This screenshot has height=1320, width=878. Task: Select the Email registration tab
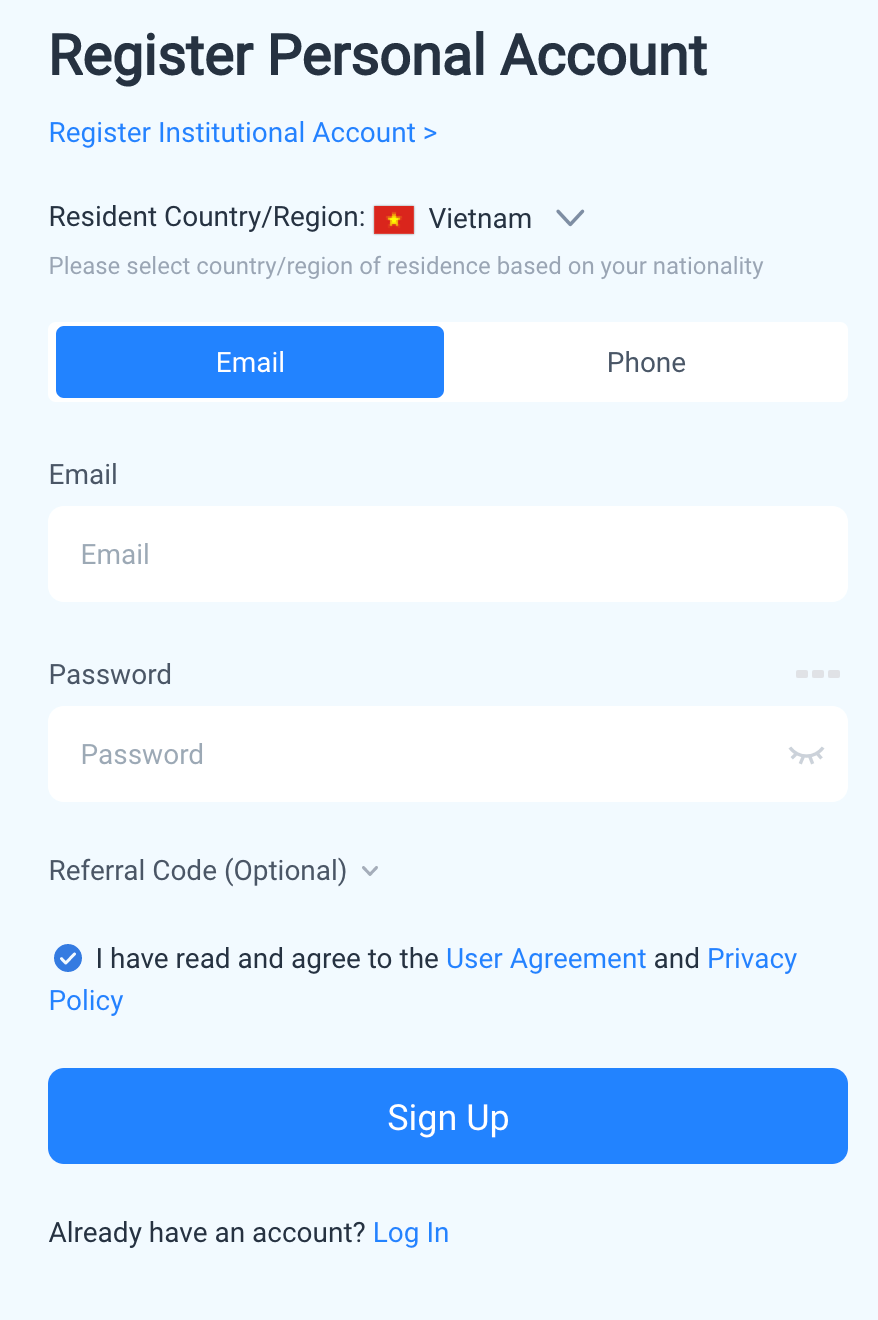tap(250, 362)
